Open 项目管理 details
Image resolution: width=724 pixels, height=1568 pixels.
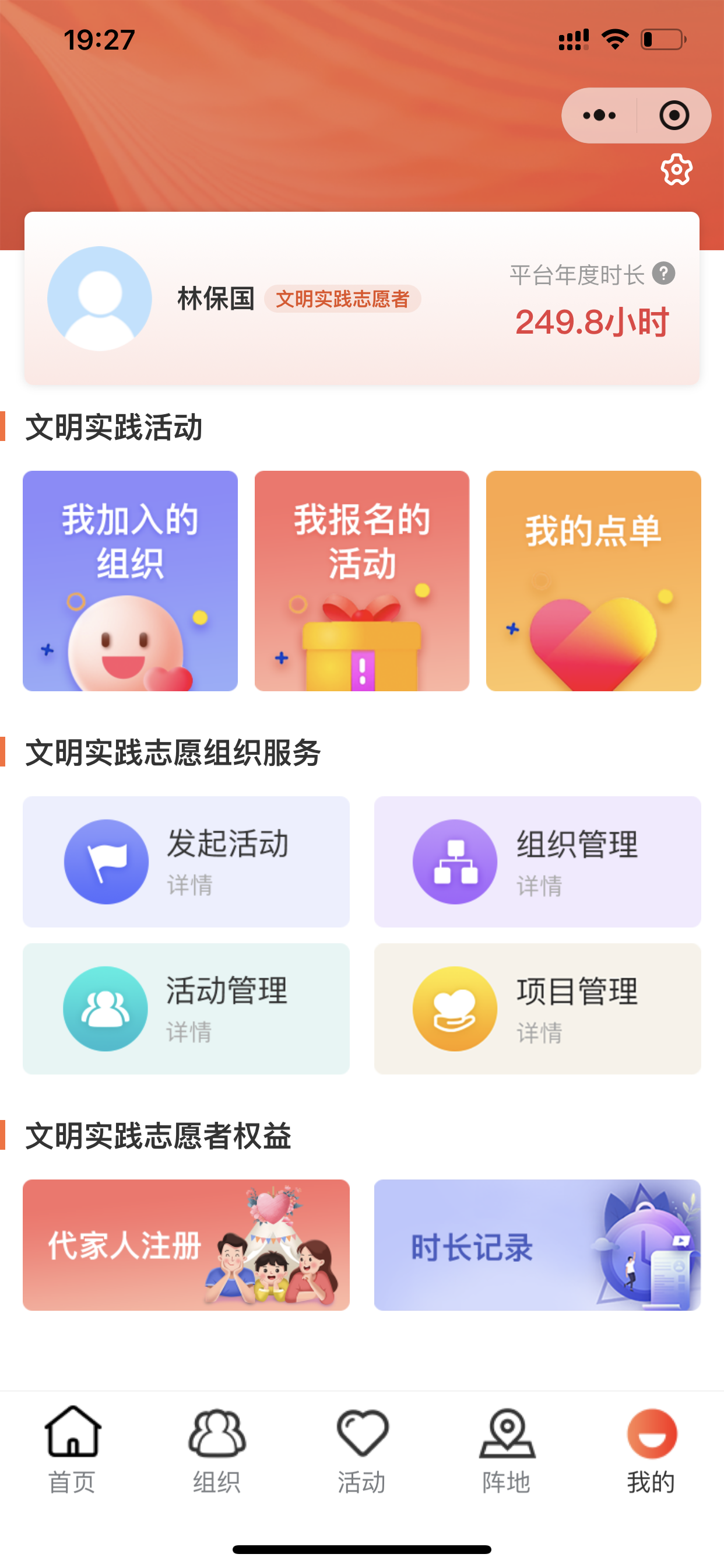(x=537, y=1008)
